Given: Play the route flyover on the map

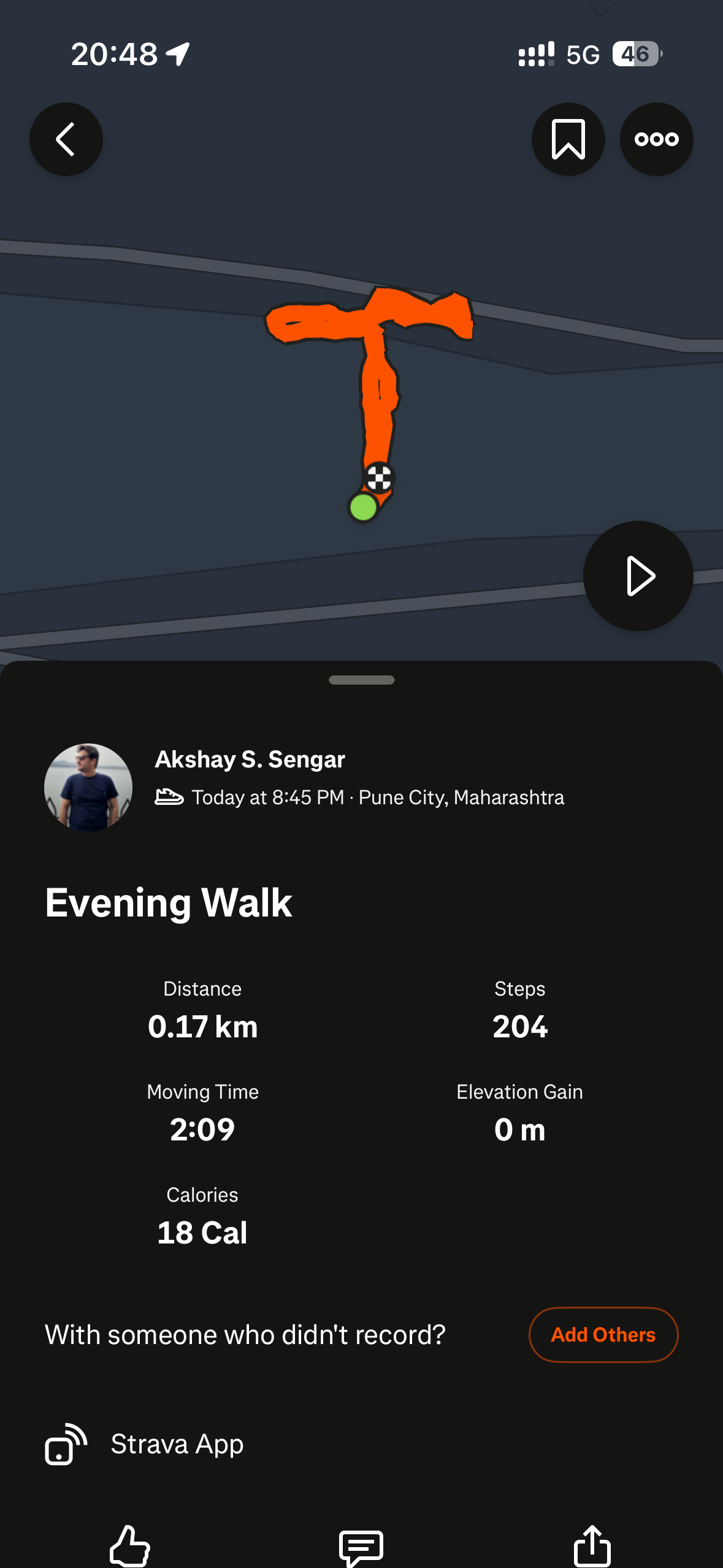Looking at the screenshot, I should click(638, 576).
